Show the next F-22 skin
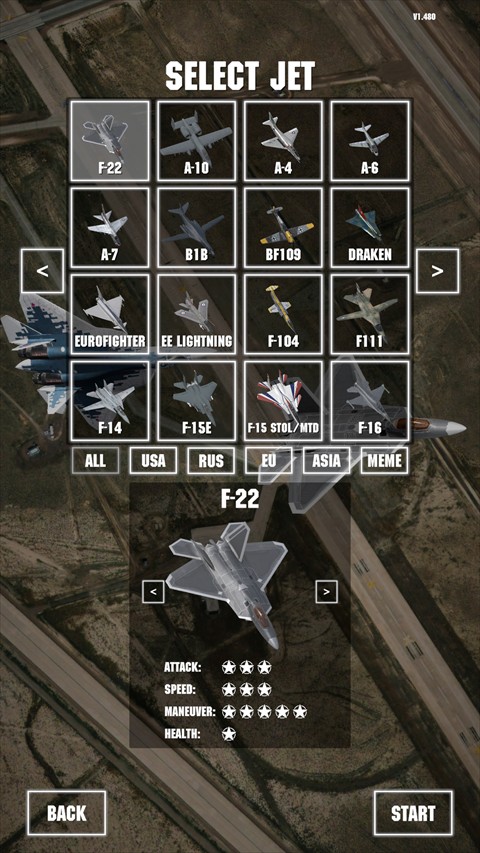This screenshot has height=853, width=480. 327,591
